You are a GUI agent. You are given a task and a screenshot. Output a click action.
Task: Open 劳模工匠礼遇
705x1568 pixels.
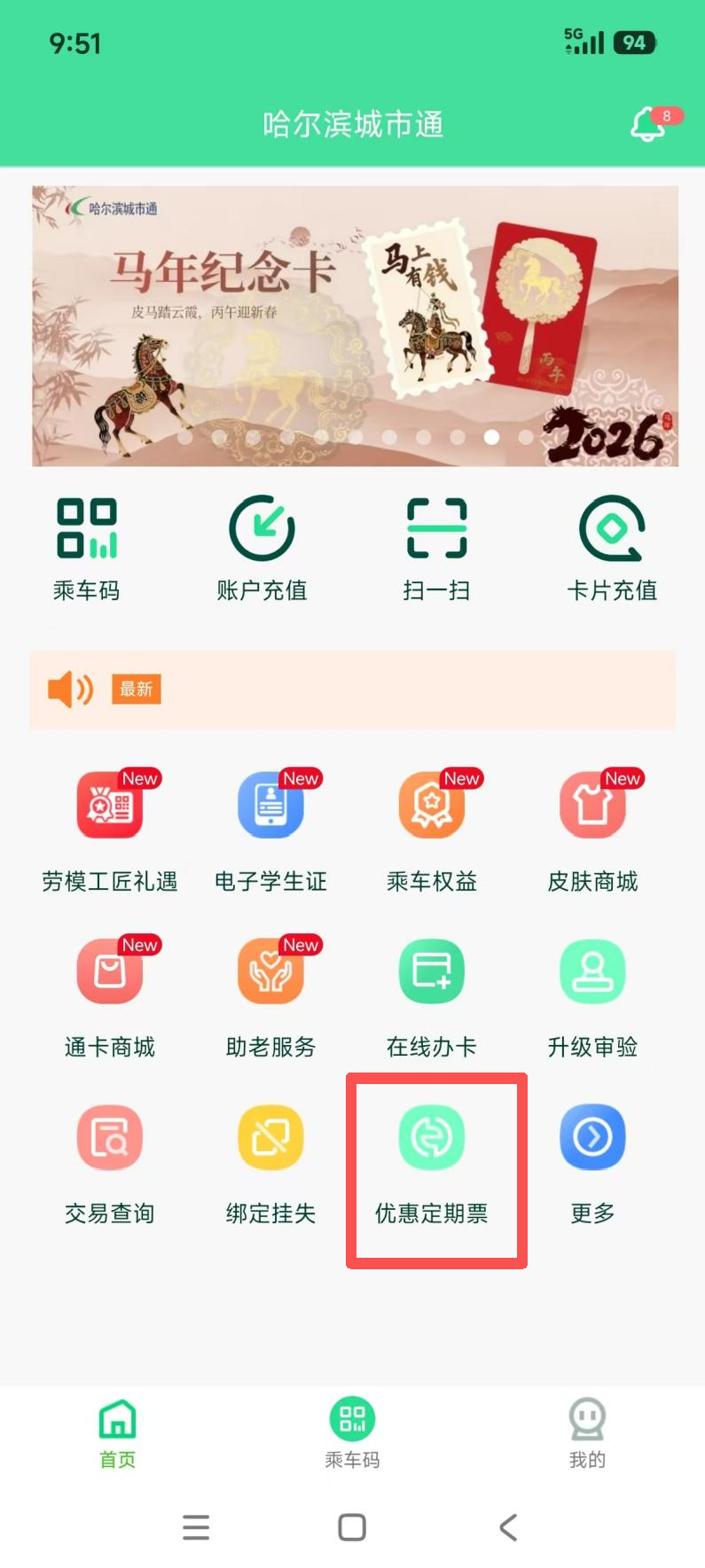point(110,831)
